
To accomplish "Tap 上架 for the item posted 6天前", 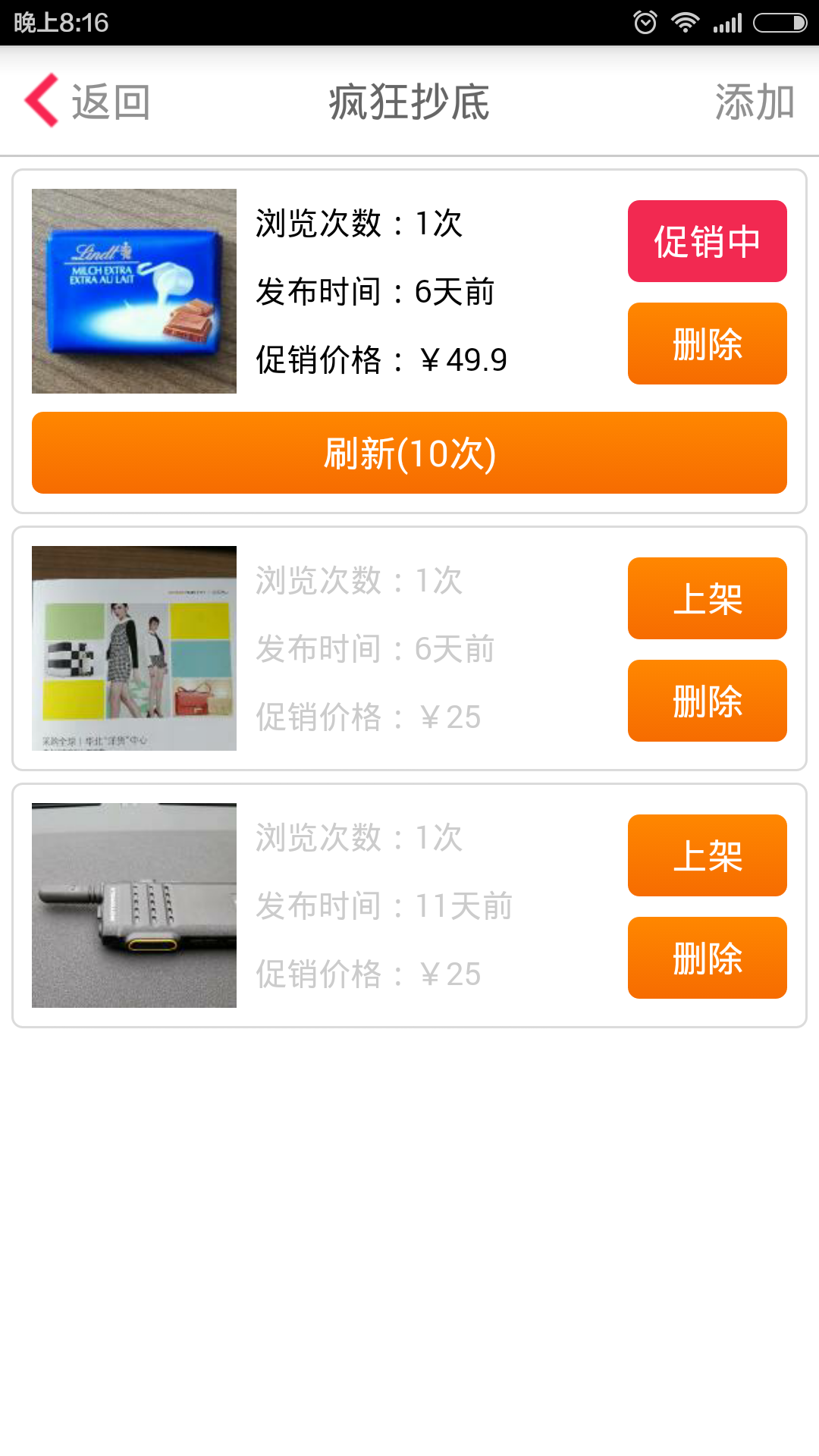I will pyautogui.click(x=707, y=598).
